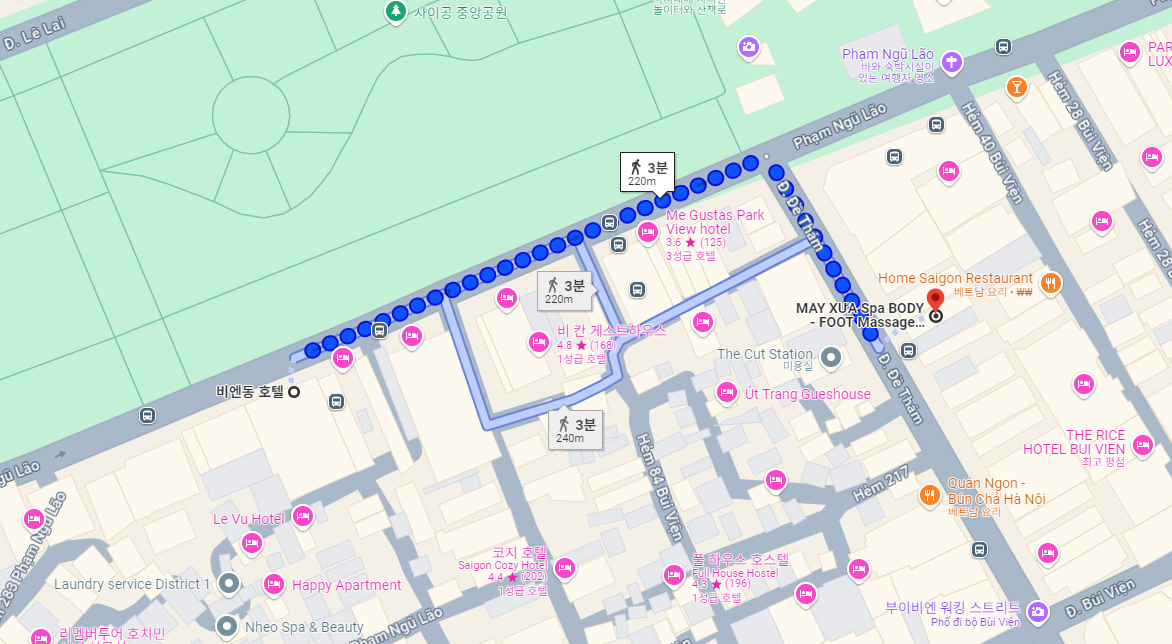Image resolution: width=1172 pixels, height=644 pixels.
Task: Tap the 비엔동 호텔 starting point
Action: (294, 392)
